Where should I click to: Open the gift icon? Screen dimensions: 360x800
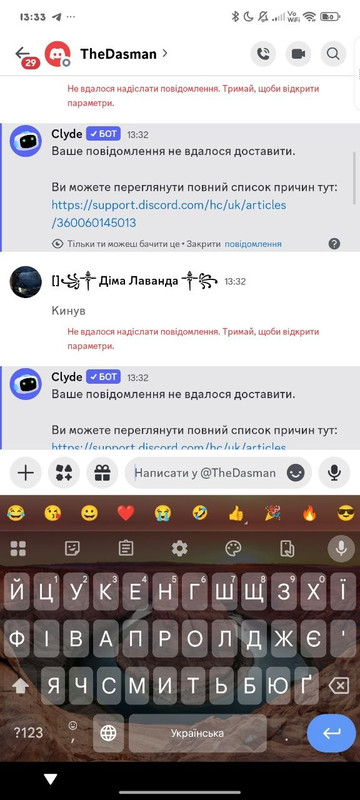coord(102,473)
